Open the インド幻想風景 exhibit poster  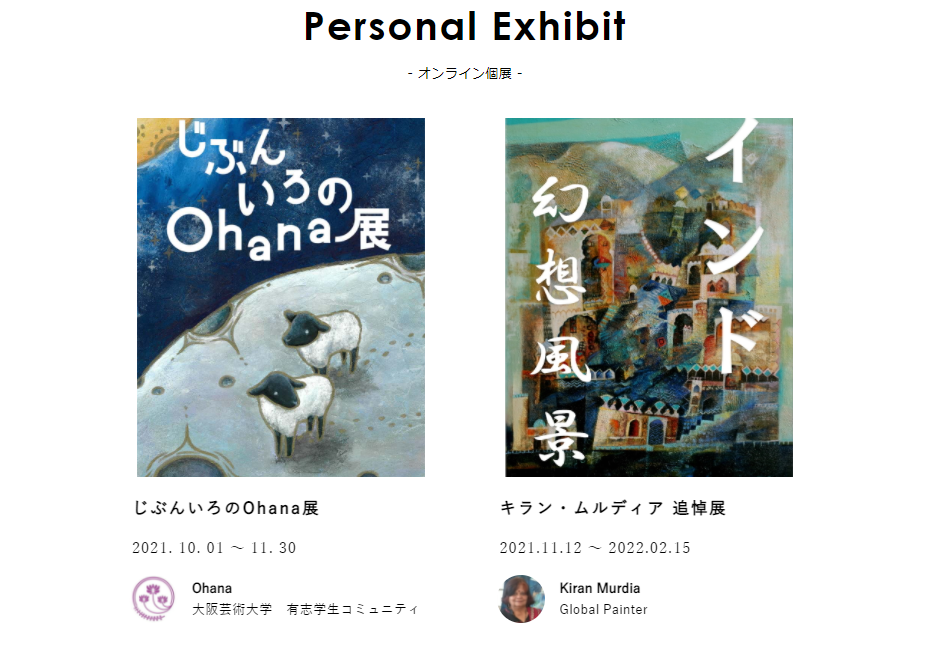coord(648,297)
